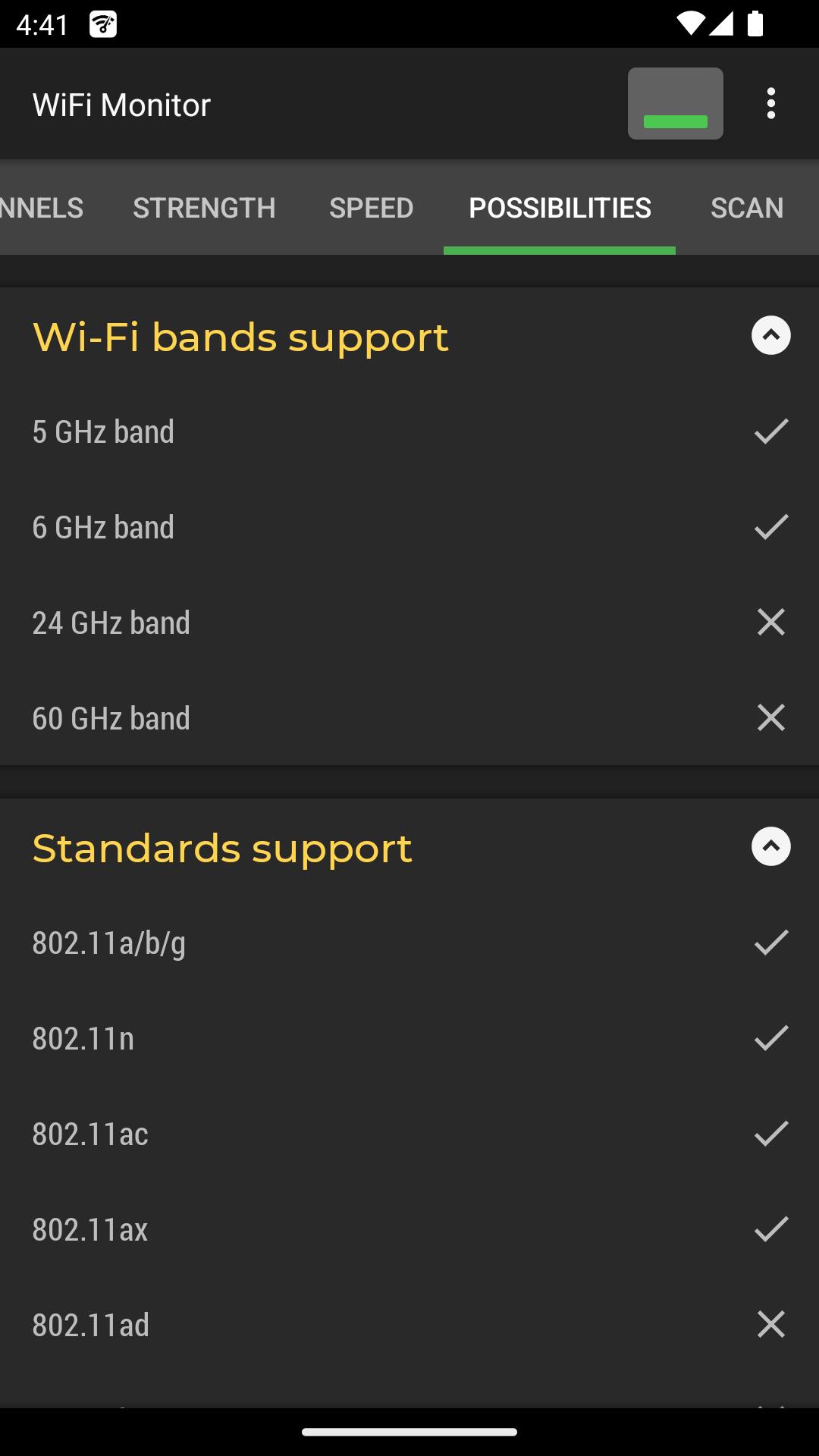Go to the partially visible Channels tab
The width and height of the screenshot is (819, 1456).
(41, 208)
